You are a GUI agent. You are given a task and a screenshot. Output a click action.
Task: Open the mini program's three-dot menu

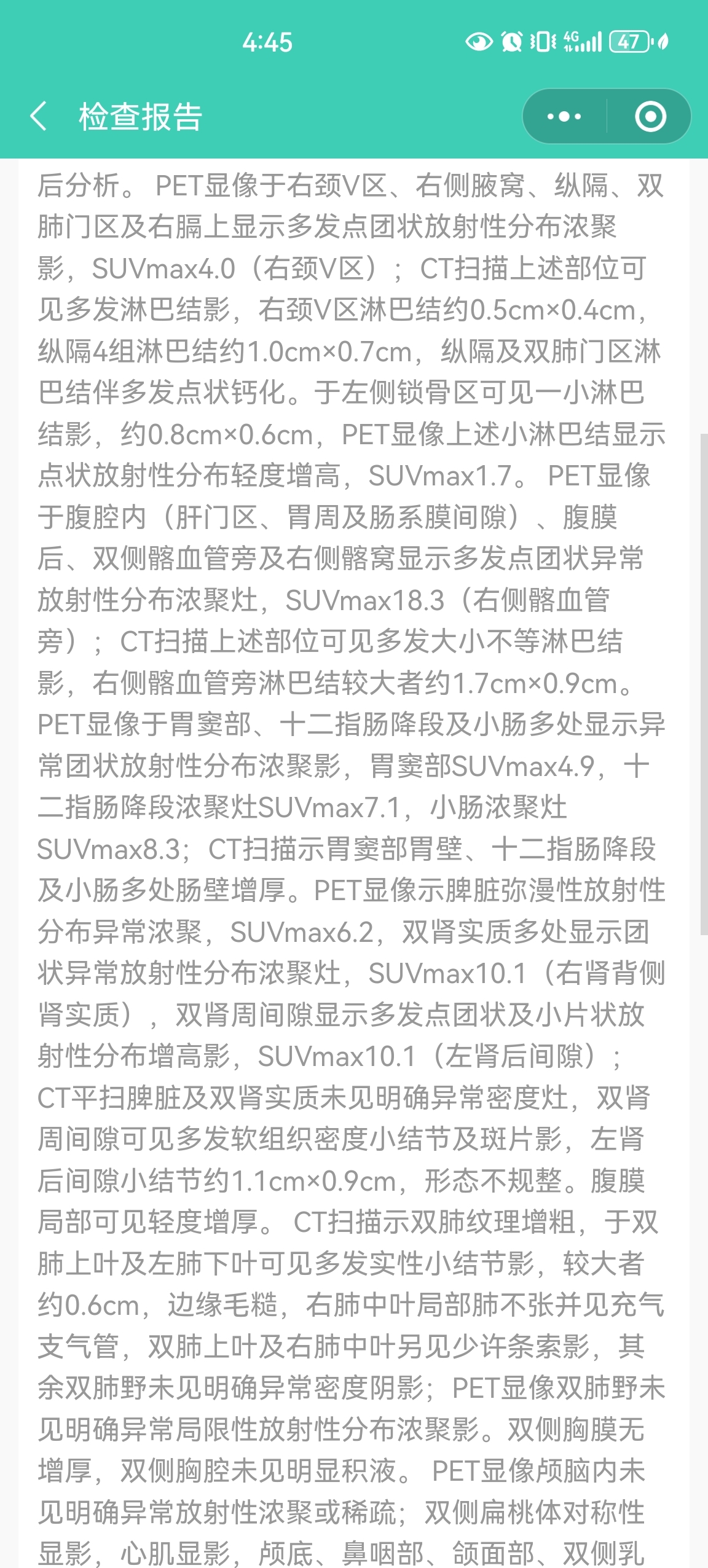(564, 116)
